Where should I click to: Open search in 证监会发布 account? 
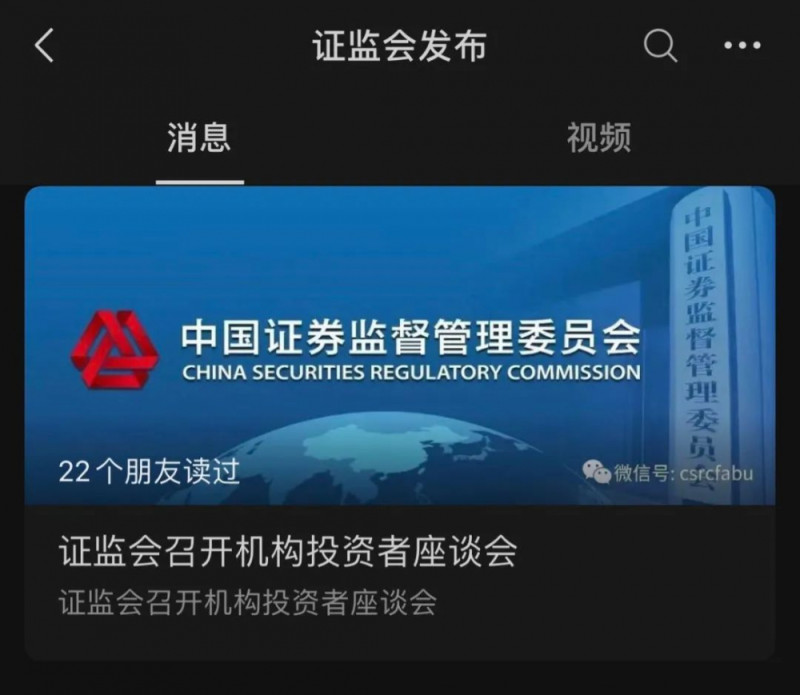point(660,46)
